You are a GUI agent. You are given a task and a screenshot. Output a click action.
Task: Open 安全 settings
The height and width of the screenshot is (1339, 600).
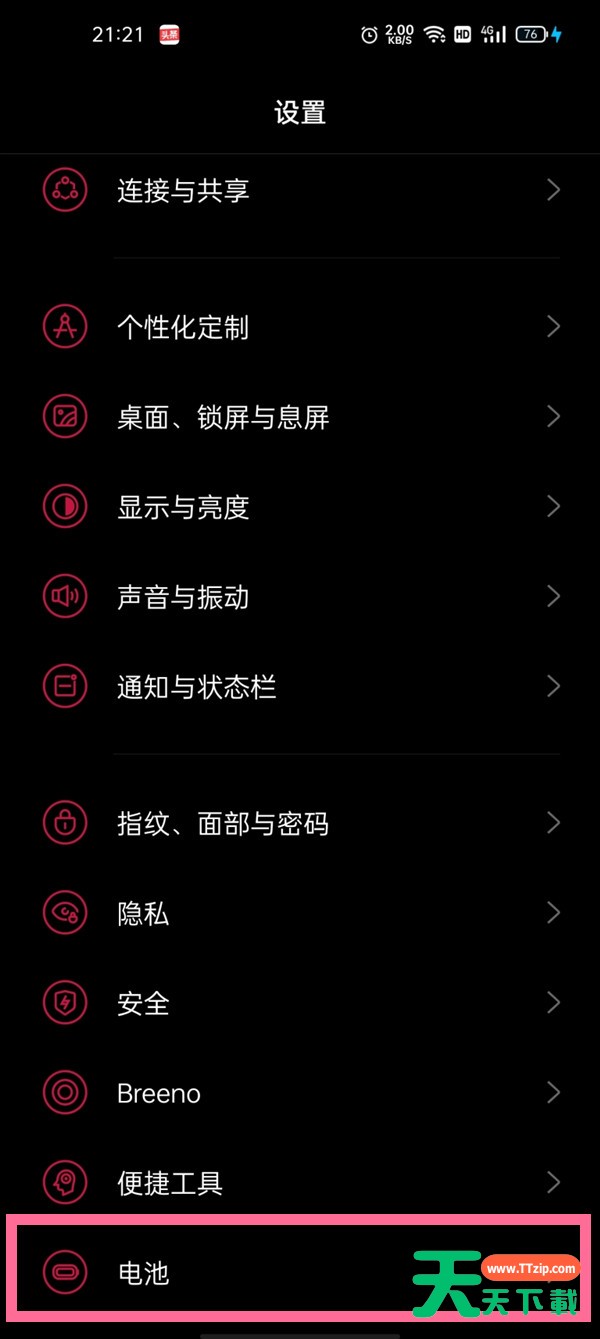point(300,1003)
